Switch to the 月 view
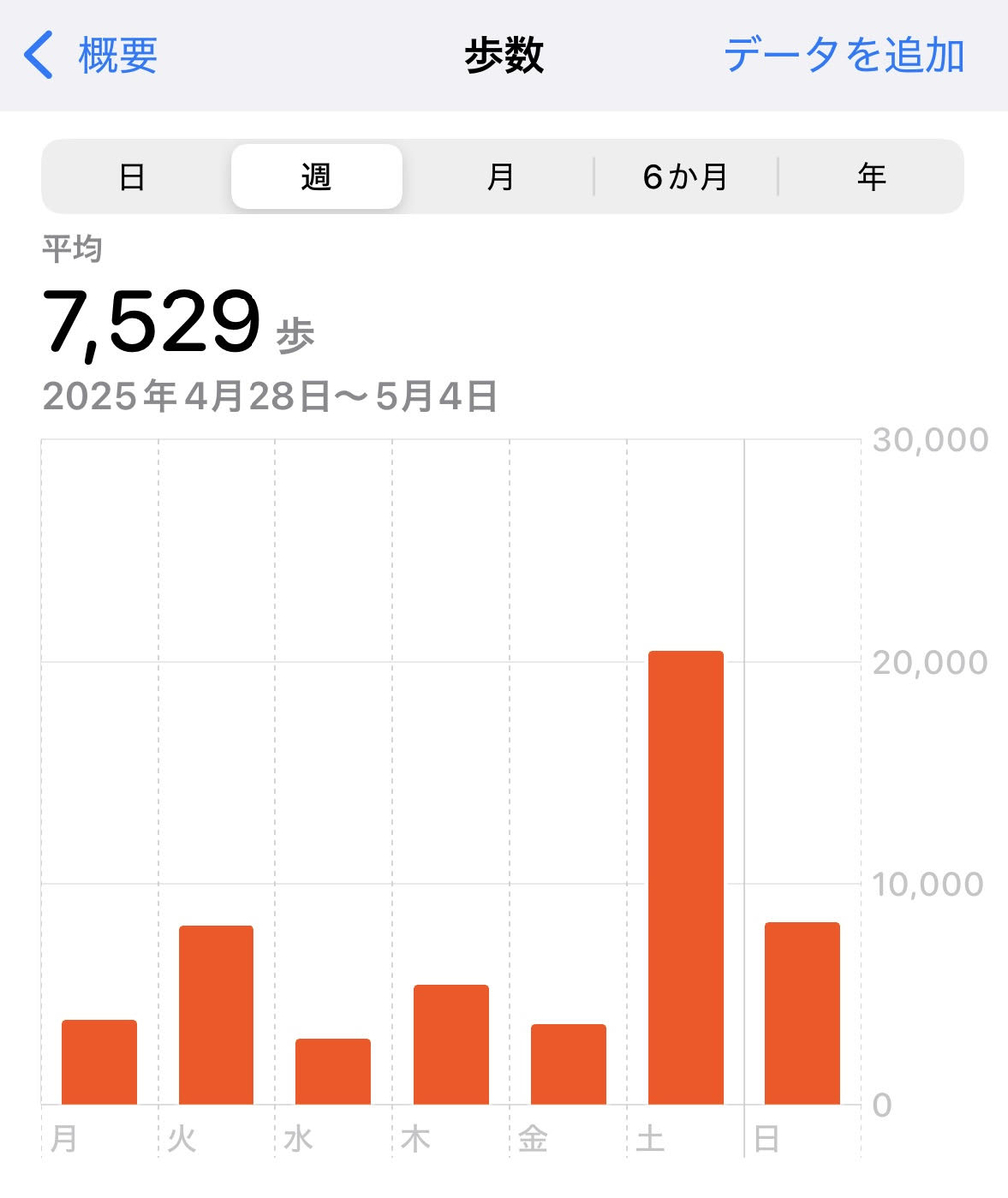This screenshot has height=1198, width=1008. tap(500, 177)
